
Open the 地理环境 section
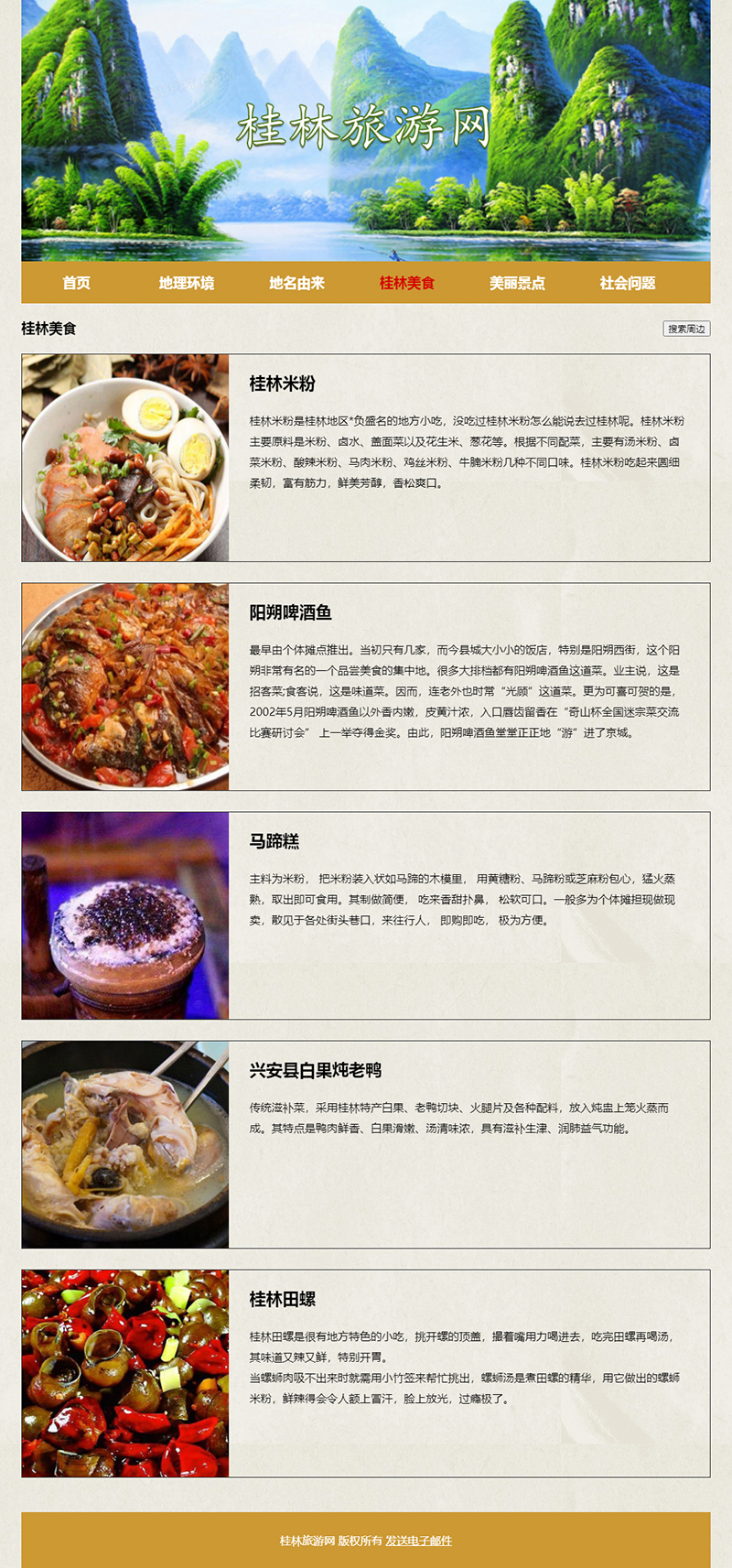click(x=187, y=283)
